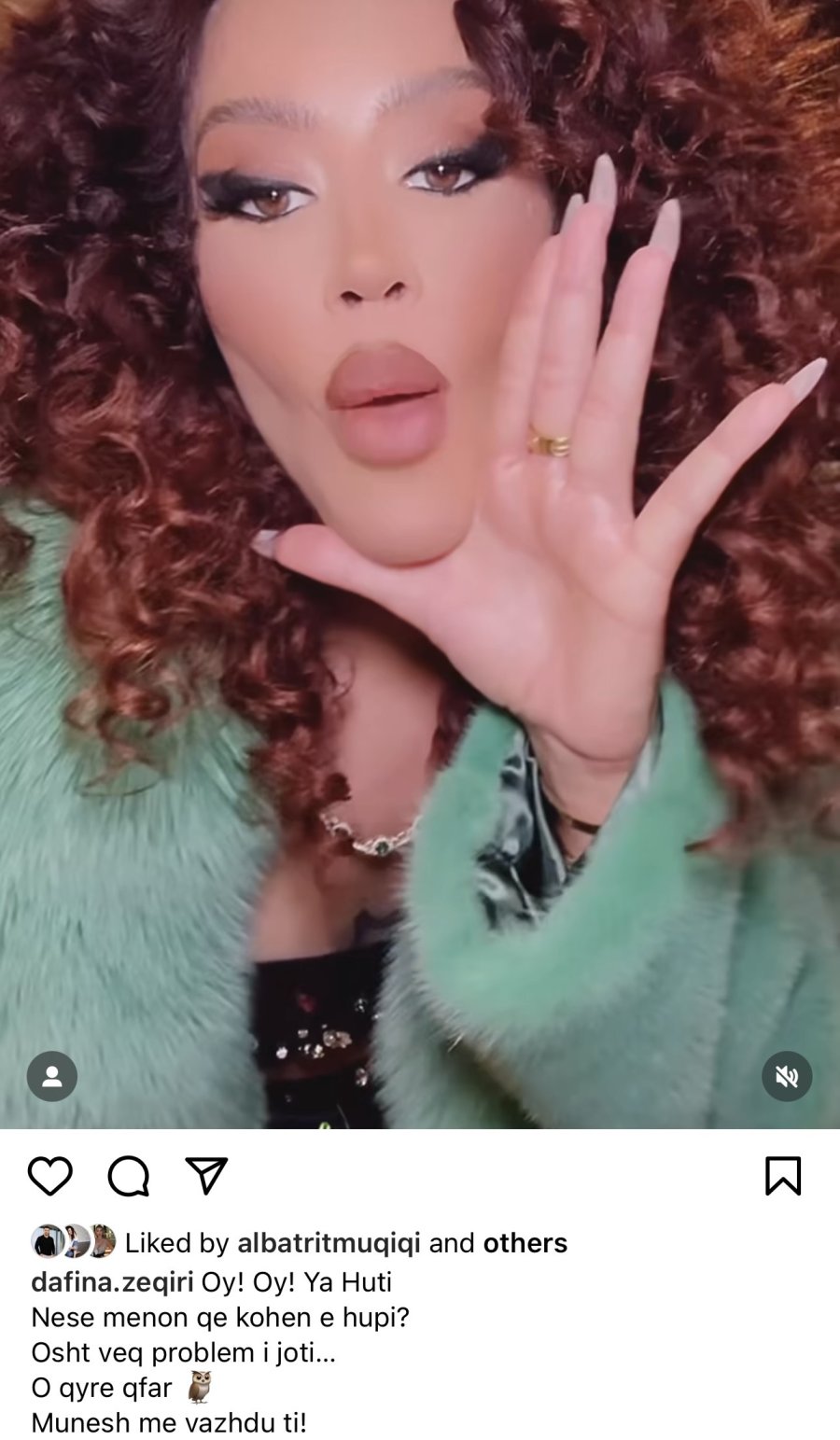
Task: Open dafina.zeqiri's profile from caption
Action: pyautogui.click(x=112, y=1281)
